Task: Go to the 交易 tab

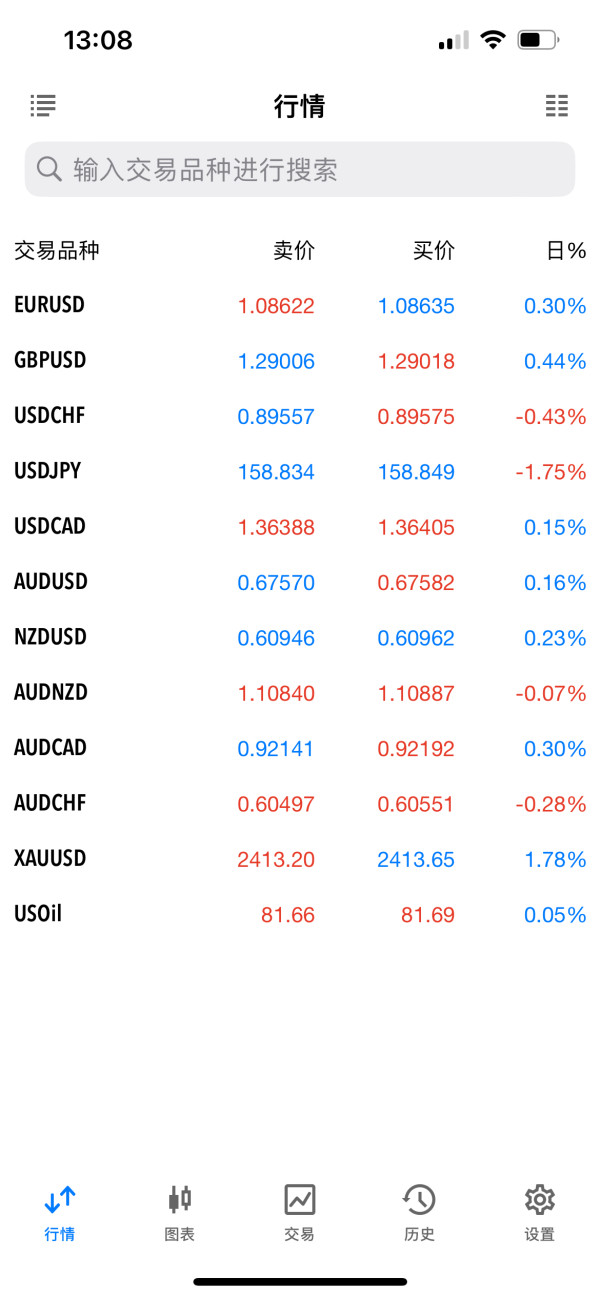Action: (x=300, y=1211)
